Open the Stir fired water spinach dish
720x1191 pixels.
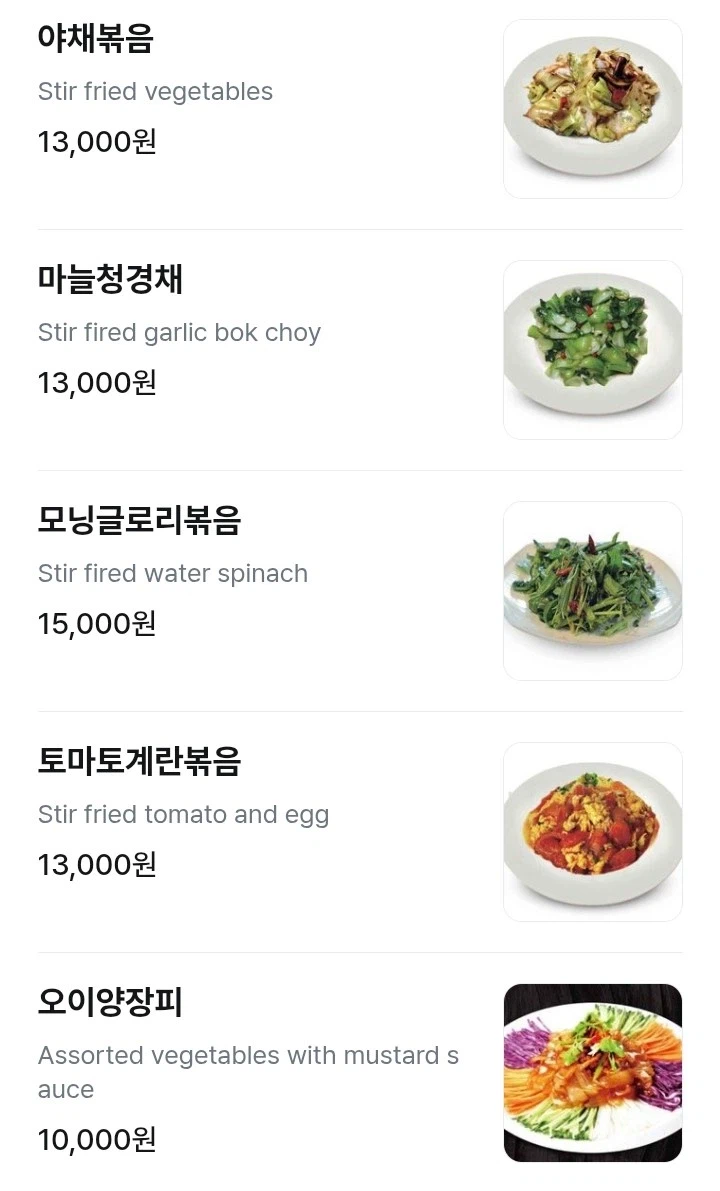(x=172, y=573)
